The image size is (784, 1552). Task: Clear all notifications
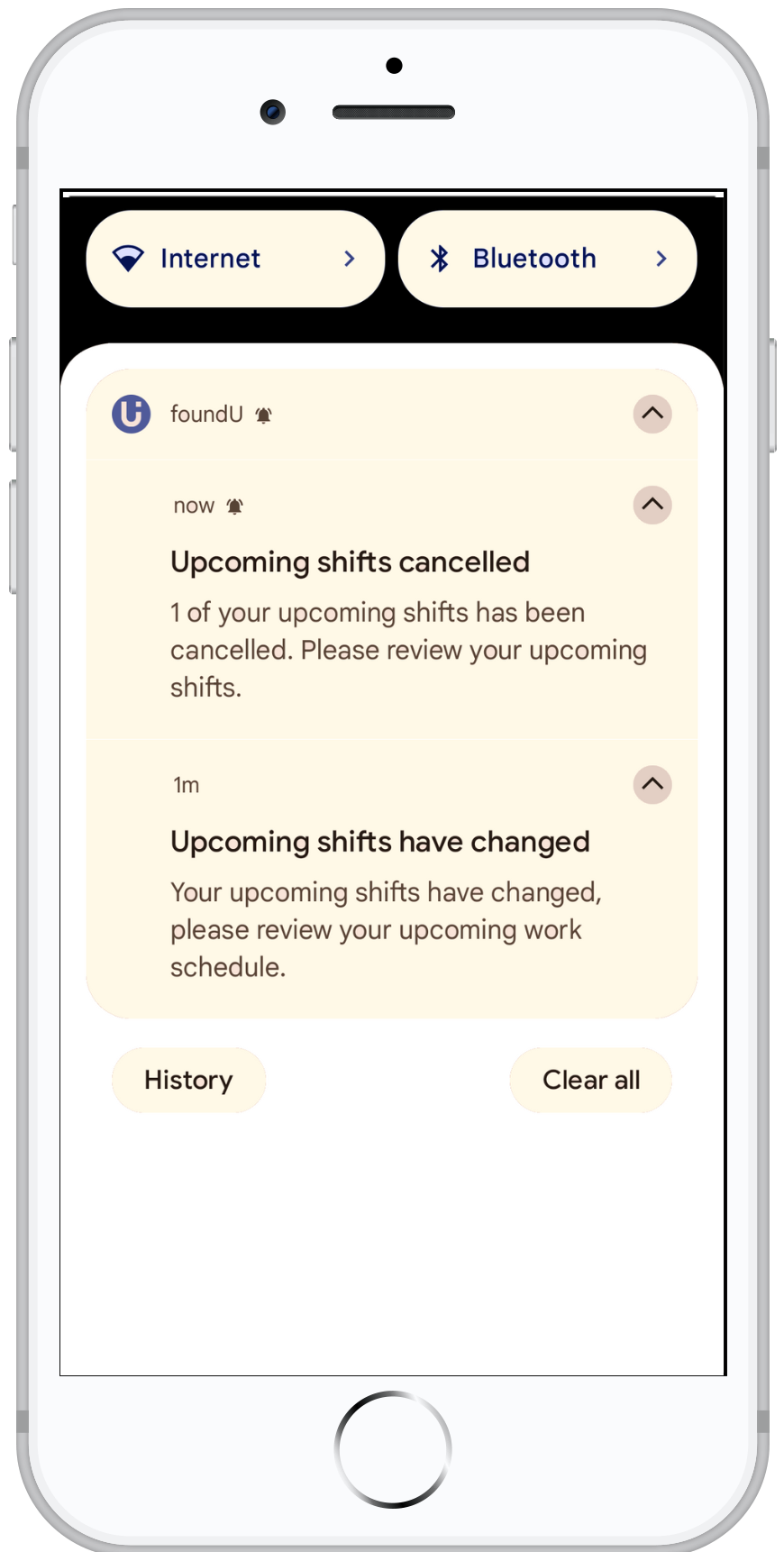(x=590, y=1080)
